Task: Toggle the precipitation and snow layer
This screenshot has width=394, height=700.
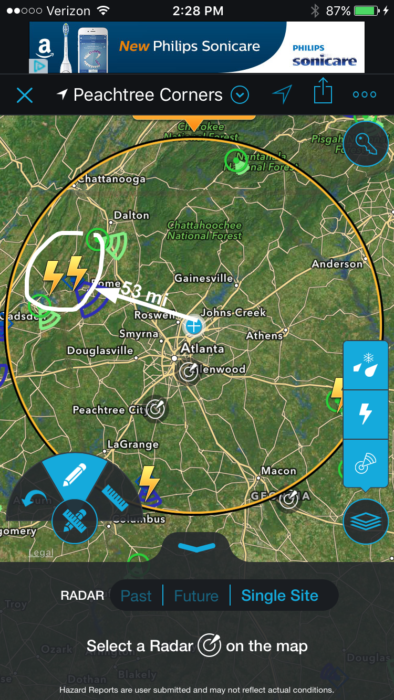Action: click(x=365, y=365)
